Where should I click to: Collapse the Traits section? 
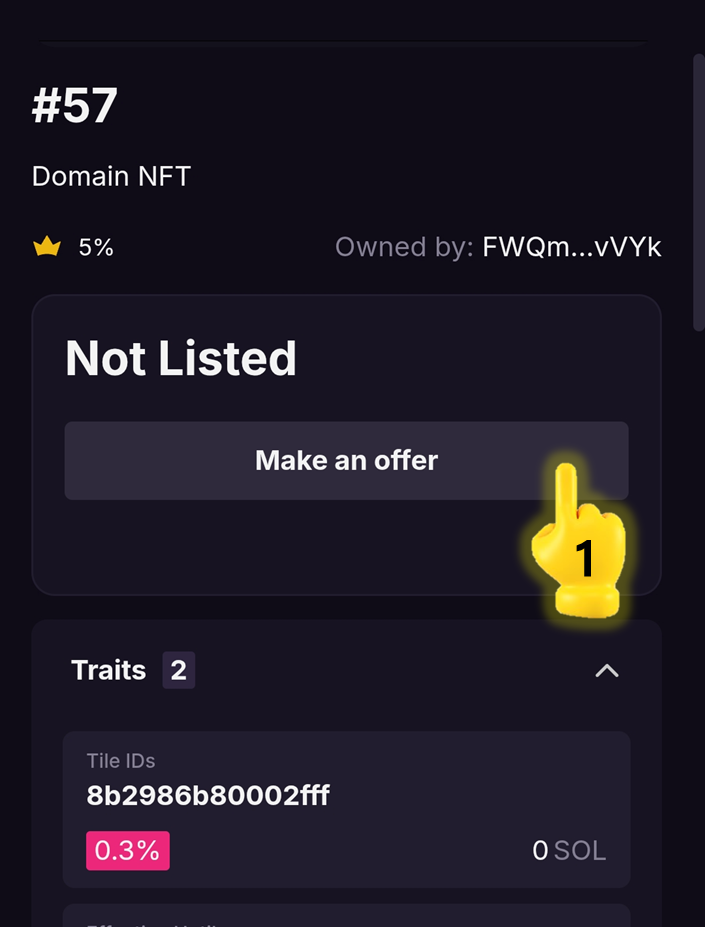tap(606, 670)
